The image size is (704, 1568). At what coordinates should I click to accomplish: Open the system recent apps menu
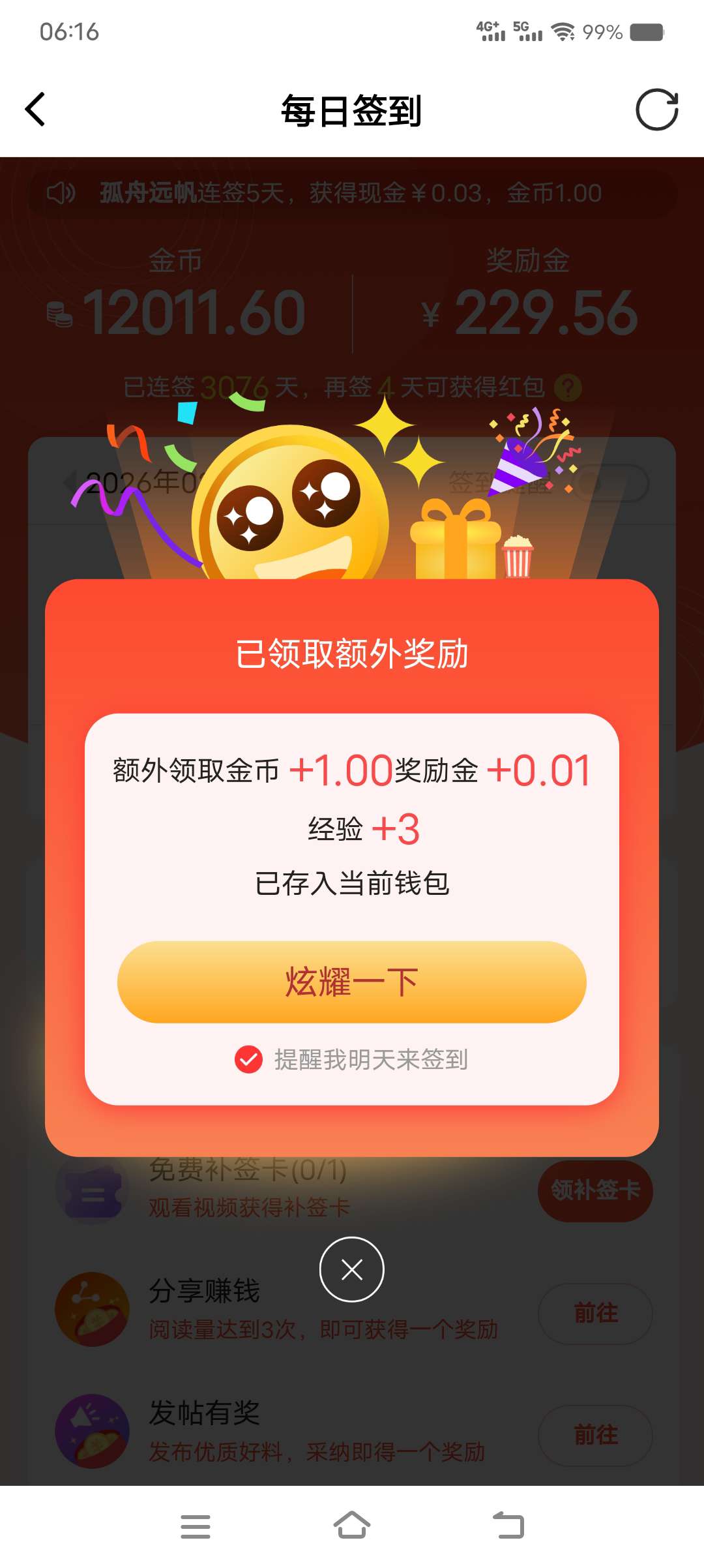click(x=195, y=1526)
